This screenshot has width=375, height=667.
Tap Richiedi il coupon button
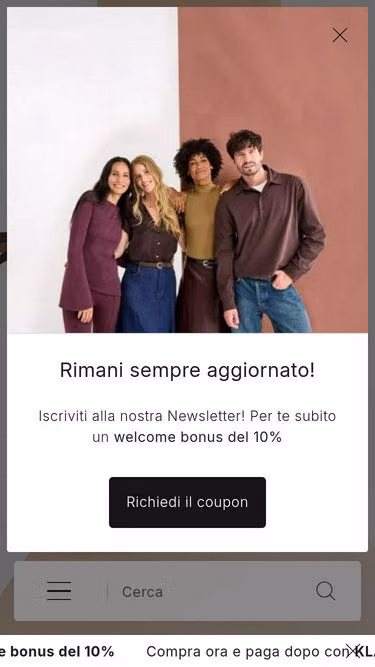point(187,502)
